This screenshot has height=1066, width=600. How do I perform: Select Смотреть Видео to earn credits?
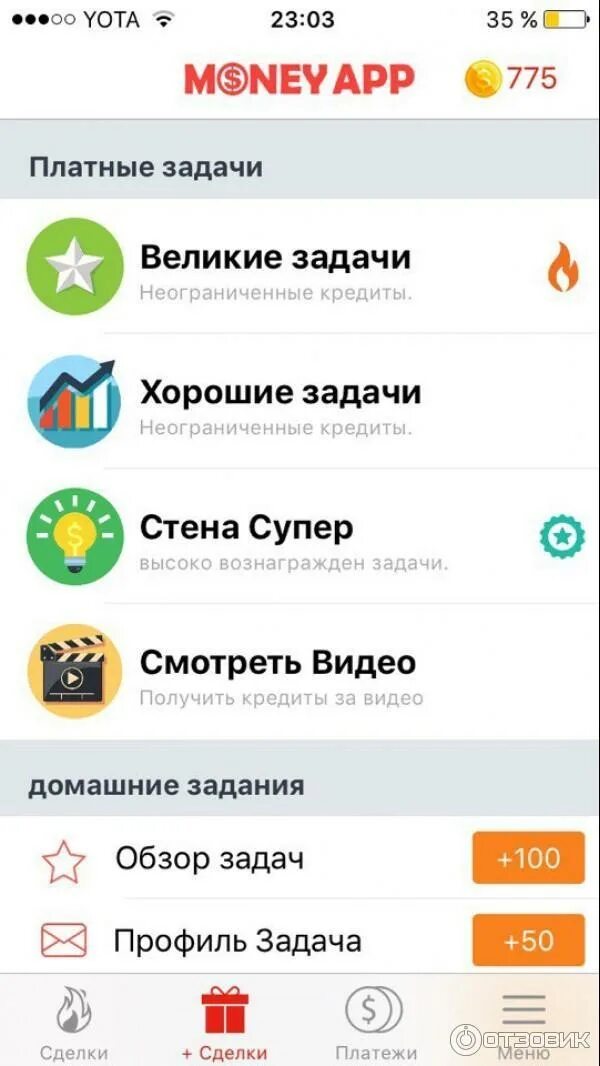point(300,671)
